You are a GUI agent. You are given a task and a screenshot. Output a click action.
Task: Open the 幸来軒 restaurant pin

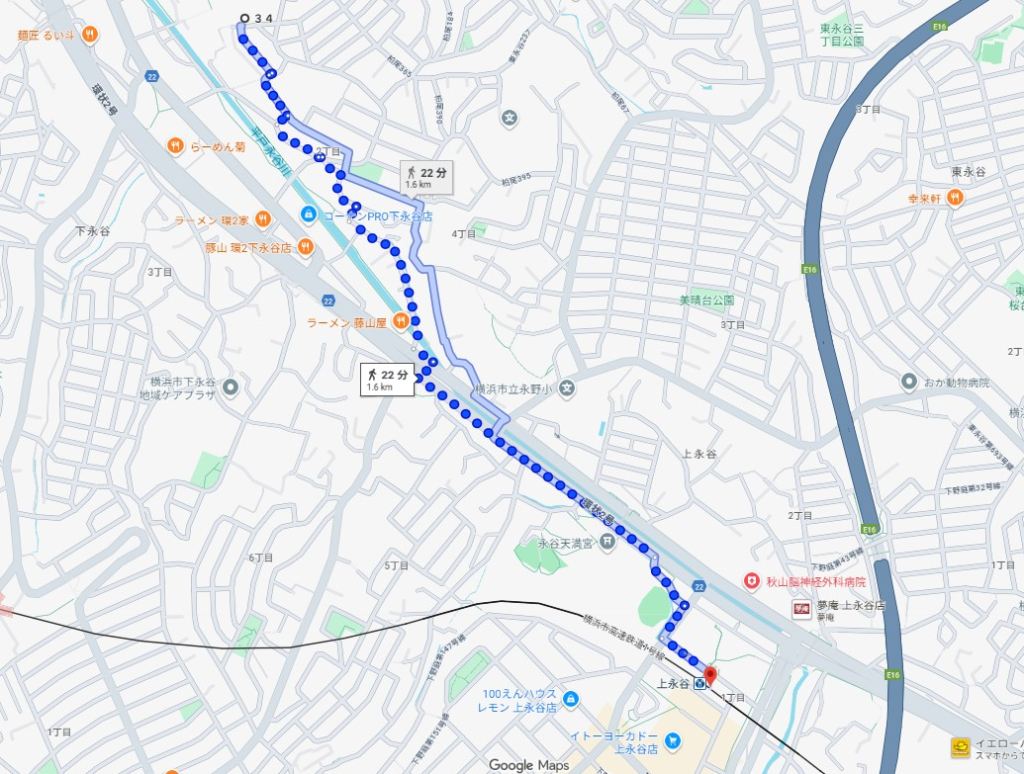click(955, 198)
